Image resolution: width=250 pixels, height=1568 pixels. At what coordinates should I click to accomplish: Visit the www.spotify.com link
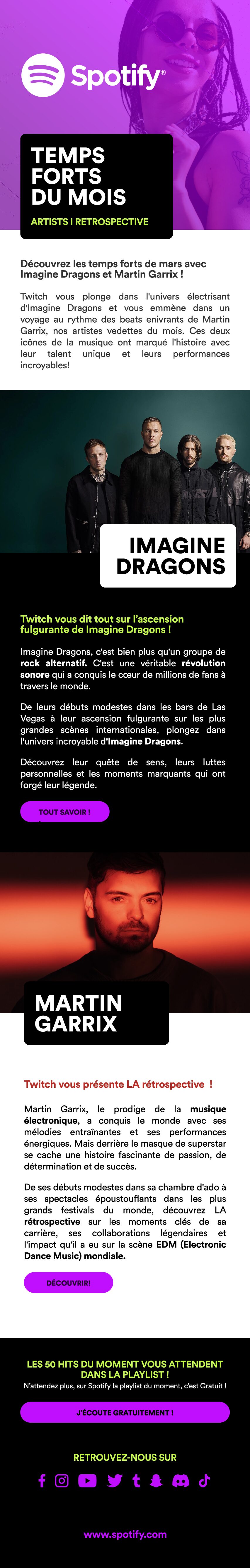click(x=125, y=1535)
